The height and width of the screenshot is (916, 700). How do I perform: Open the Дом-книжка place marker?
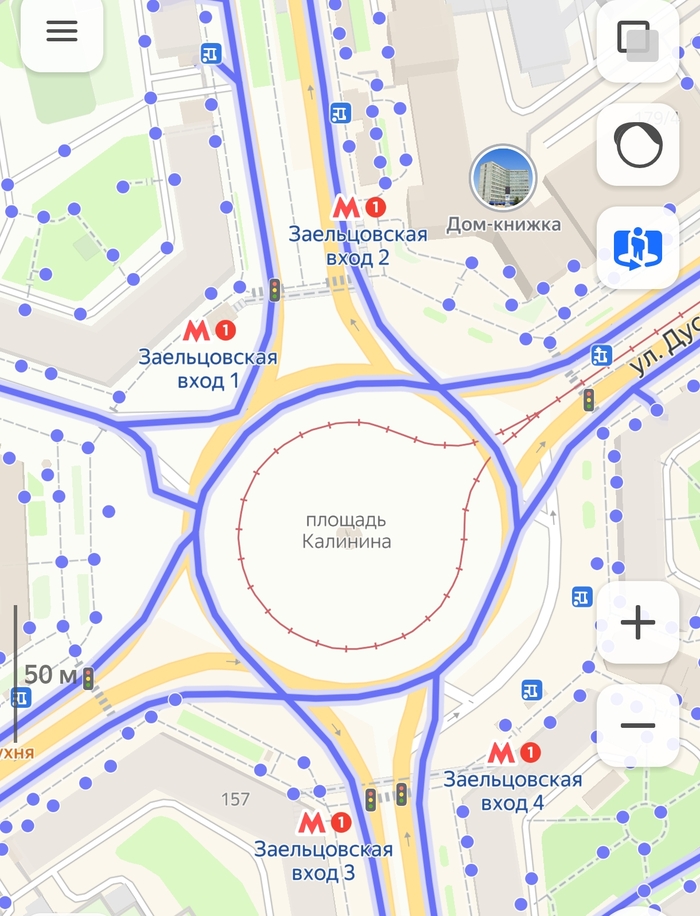click(x=503, y=178)
